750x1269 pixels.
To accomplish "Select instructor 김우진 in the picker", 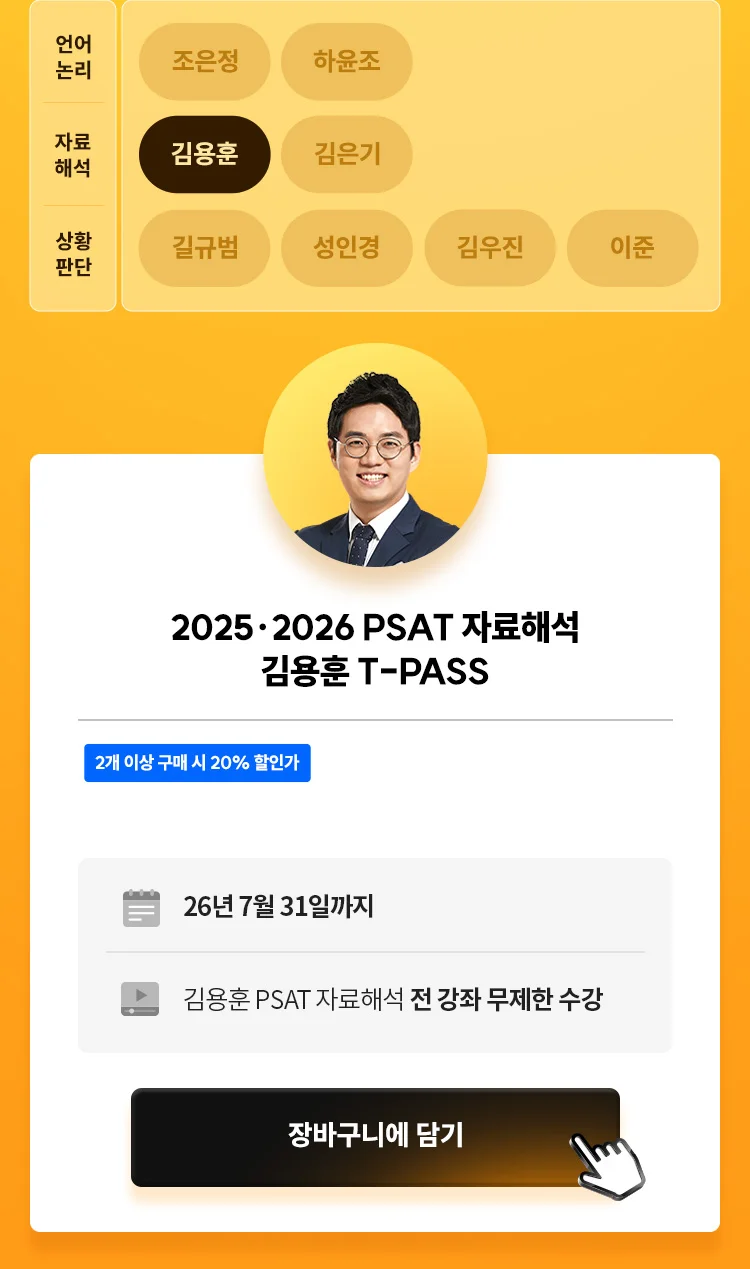I will click(490, 248).
